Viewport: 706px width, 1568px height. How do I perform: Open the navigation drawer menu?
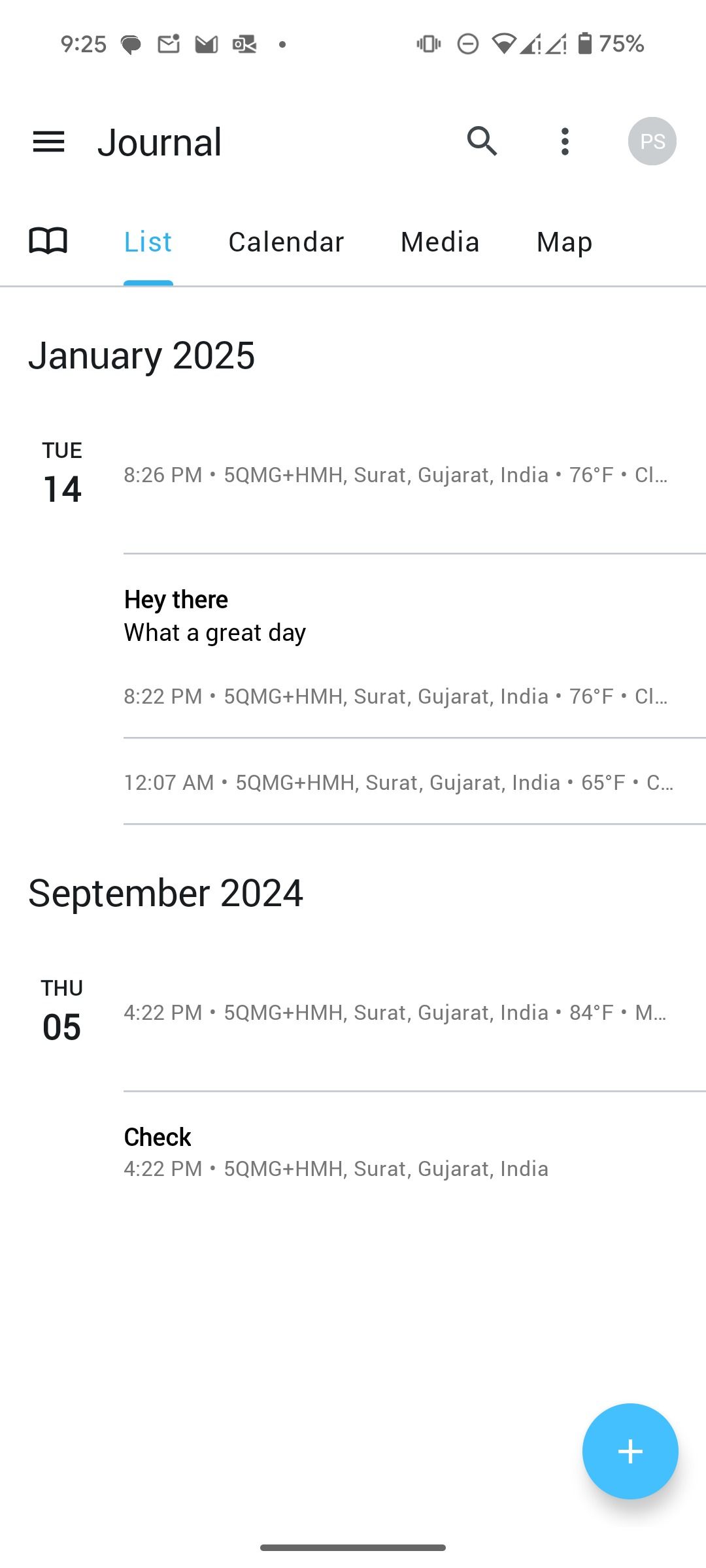(48, 142)
